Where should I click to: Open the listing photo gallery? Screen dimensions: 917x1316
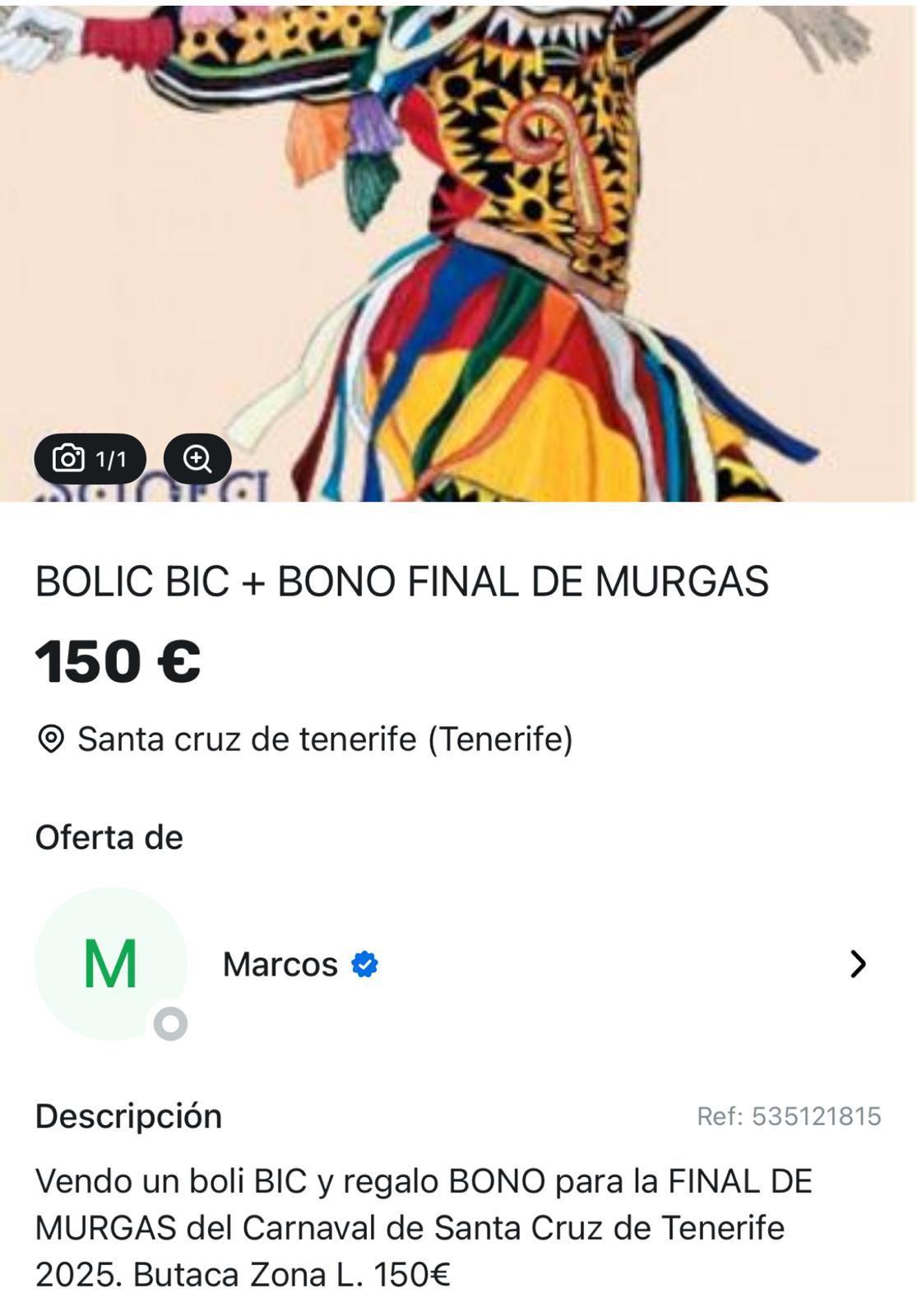pos(90,458)
